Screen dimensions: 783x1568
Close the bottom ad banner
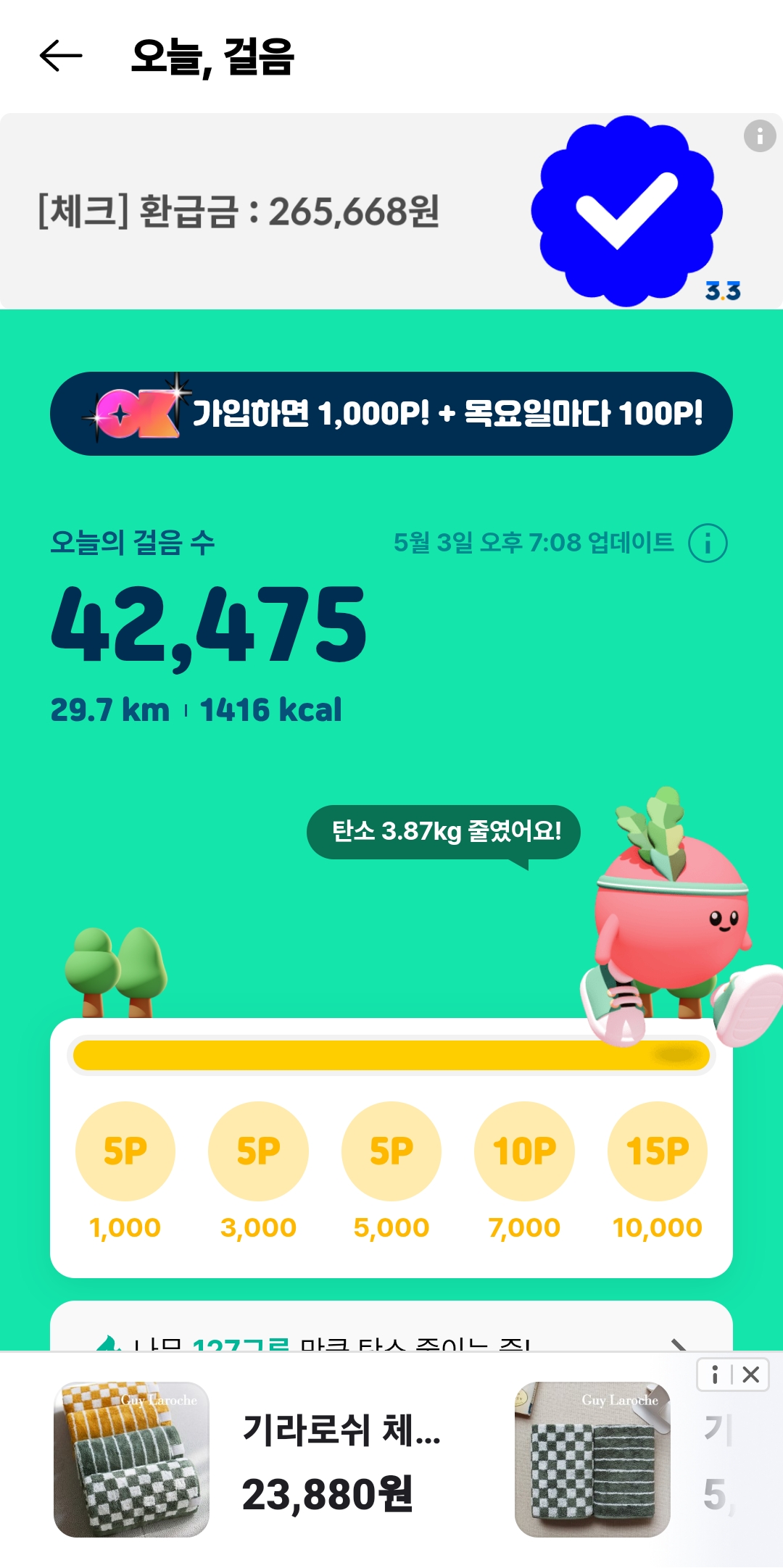point(751,1375)
